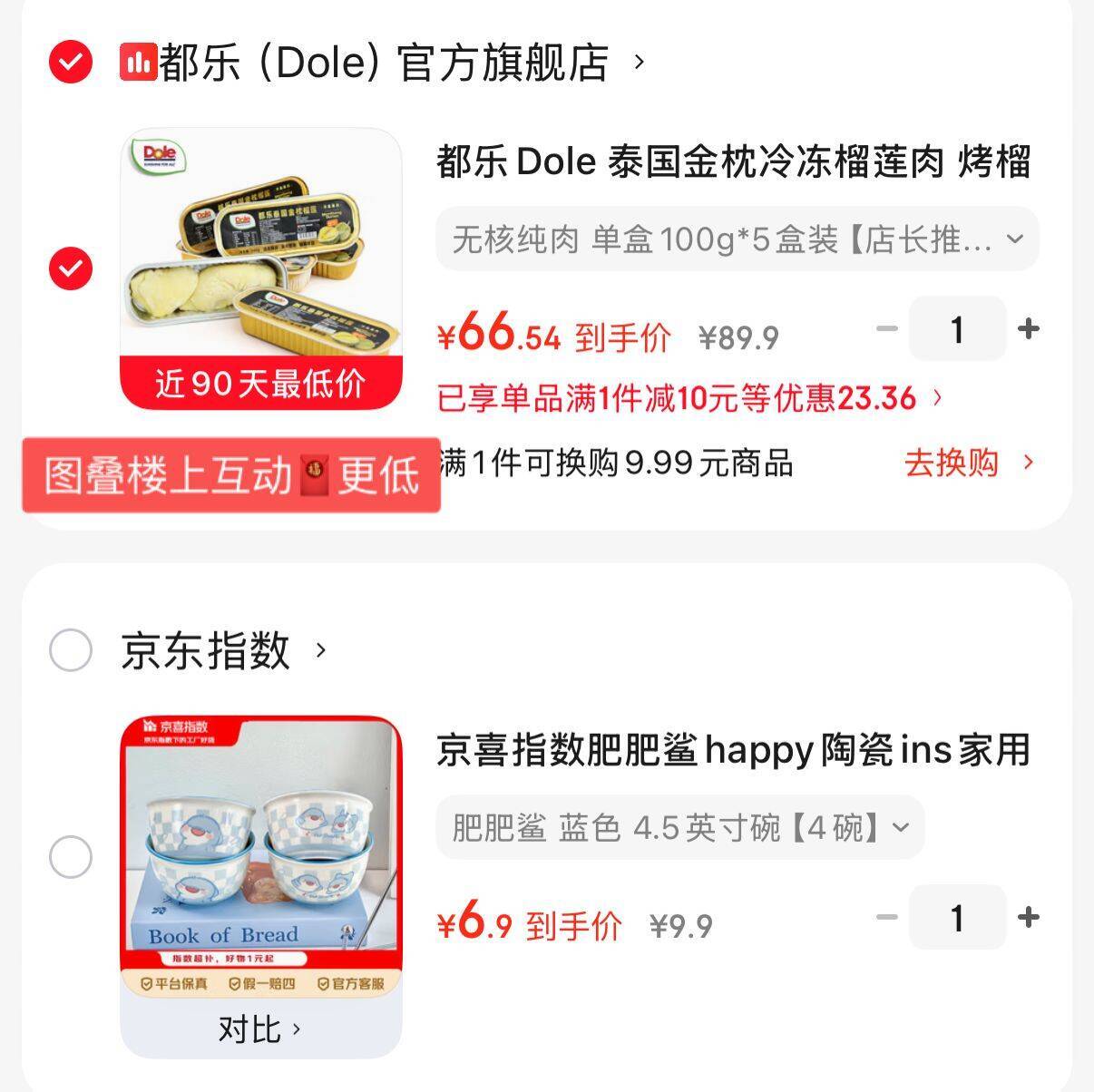Open the 肥肥鲨 bowl product image
The width and height of the screenshot is (1094, 1092).
pyautogui.click(x=261, y=853)
